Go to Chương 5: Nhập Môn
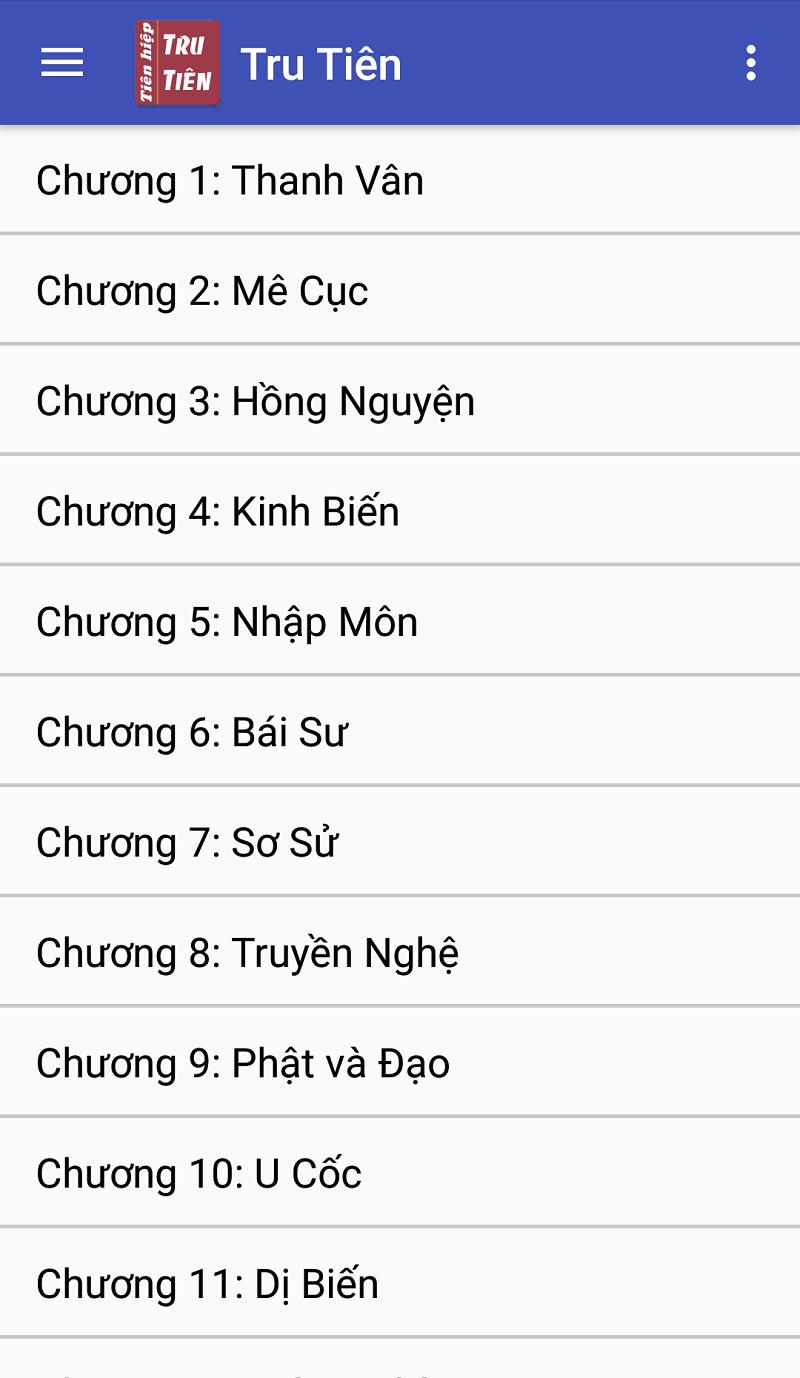Screen dimensions: 800x1378 [227, 622]
